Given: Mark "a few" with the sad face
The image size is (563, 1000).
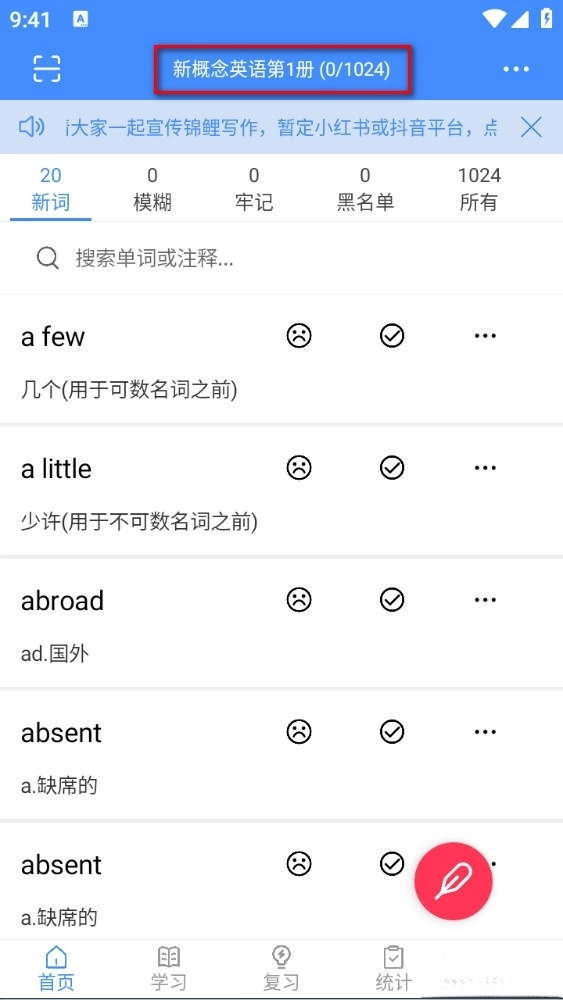Looking at the screenshot, I should click(298, 335).
